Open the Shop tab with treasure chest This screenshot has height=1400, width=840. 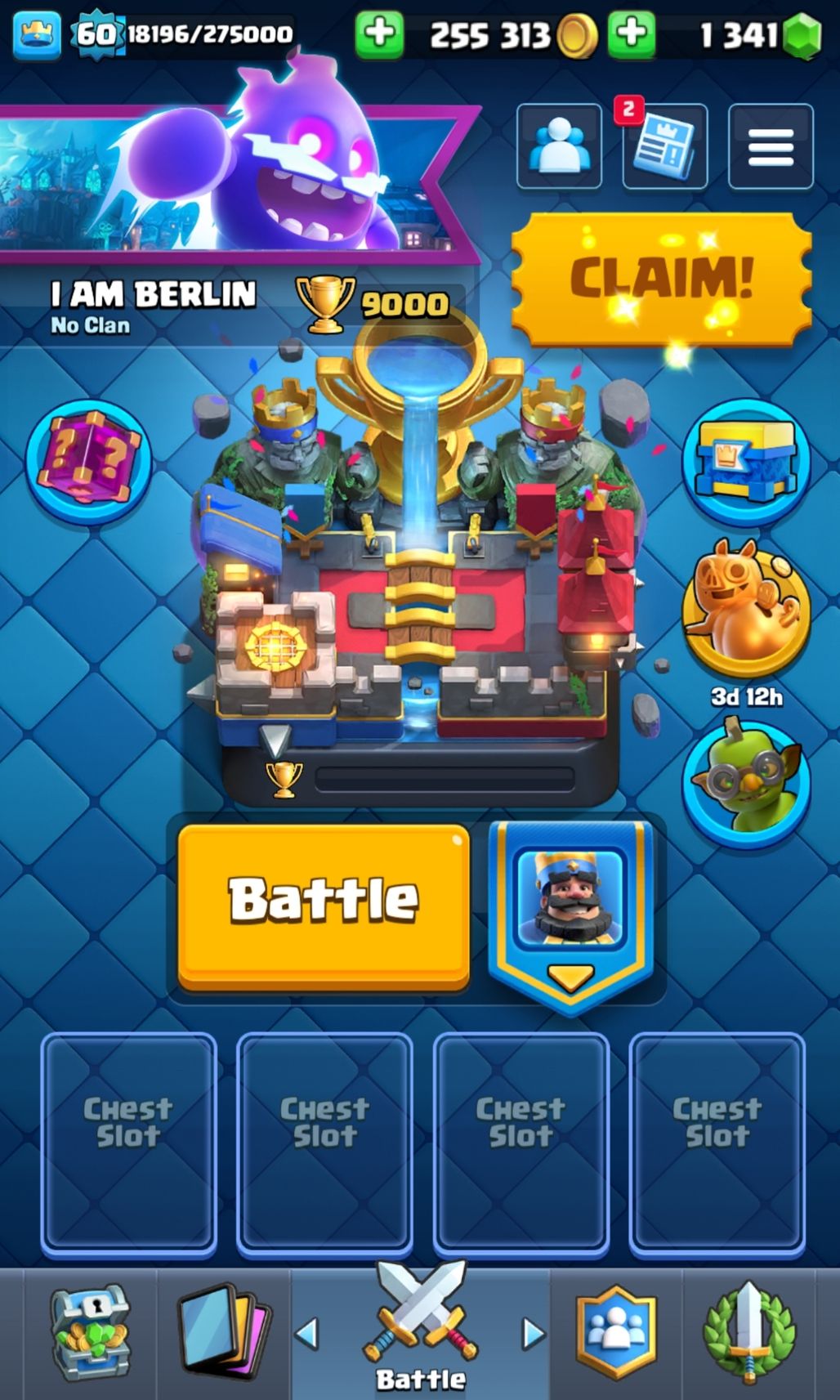click(90, 1332)
